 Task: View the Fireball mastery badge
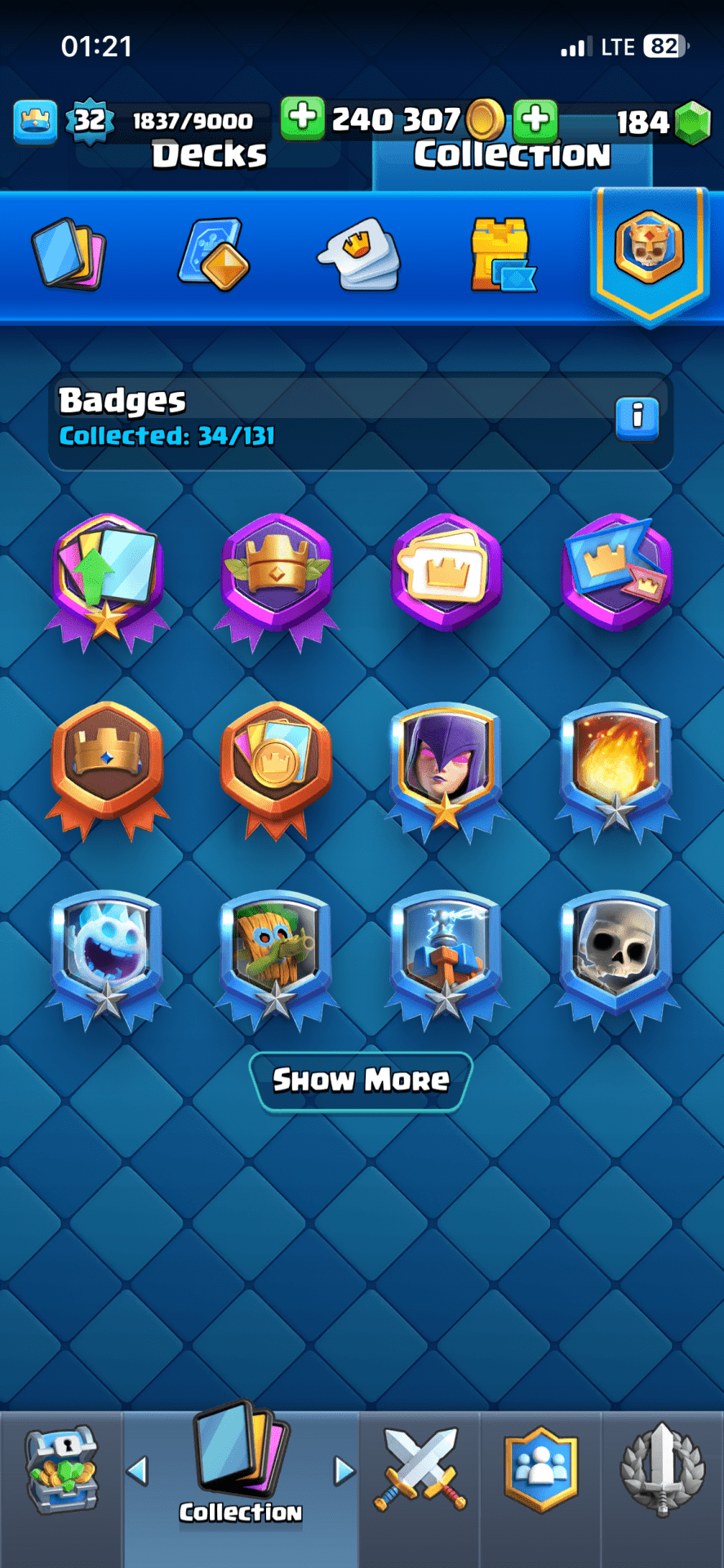616,768
